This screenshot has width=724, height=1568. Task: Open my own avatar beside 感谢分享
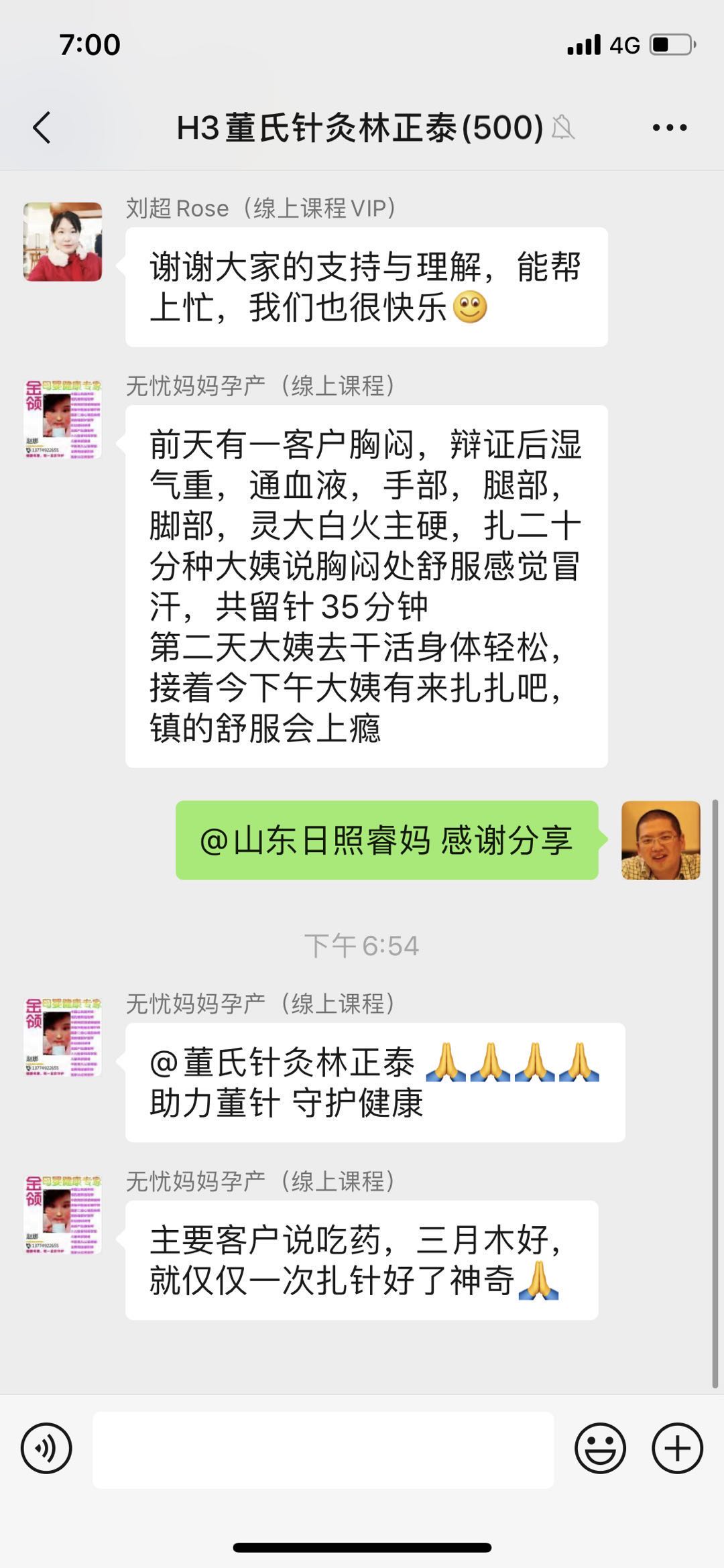(x=660, y=840)
